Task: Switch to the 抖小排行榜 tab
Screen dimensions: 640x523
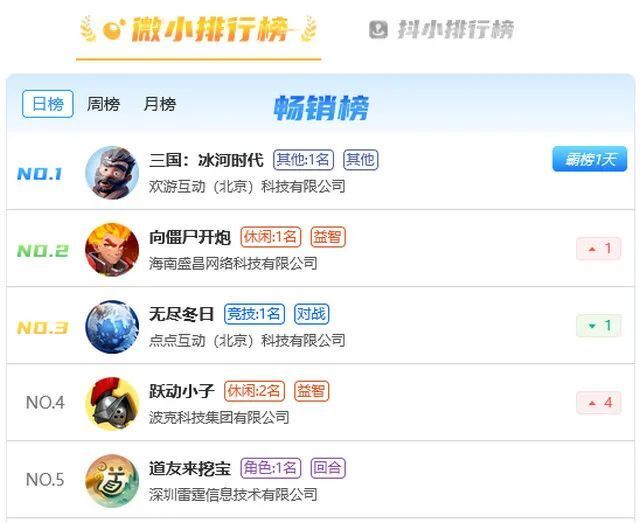Action: pyautogui.click(x=441, y=30)
